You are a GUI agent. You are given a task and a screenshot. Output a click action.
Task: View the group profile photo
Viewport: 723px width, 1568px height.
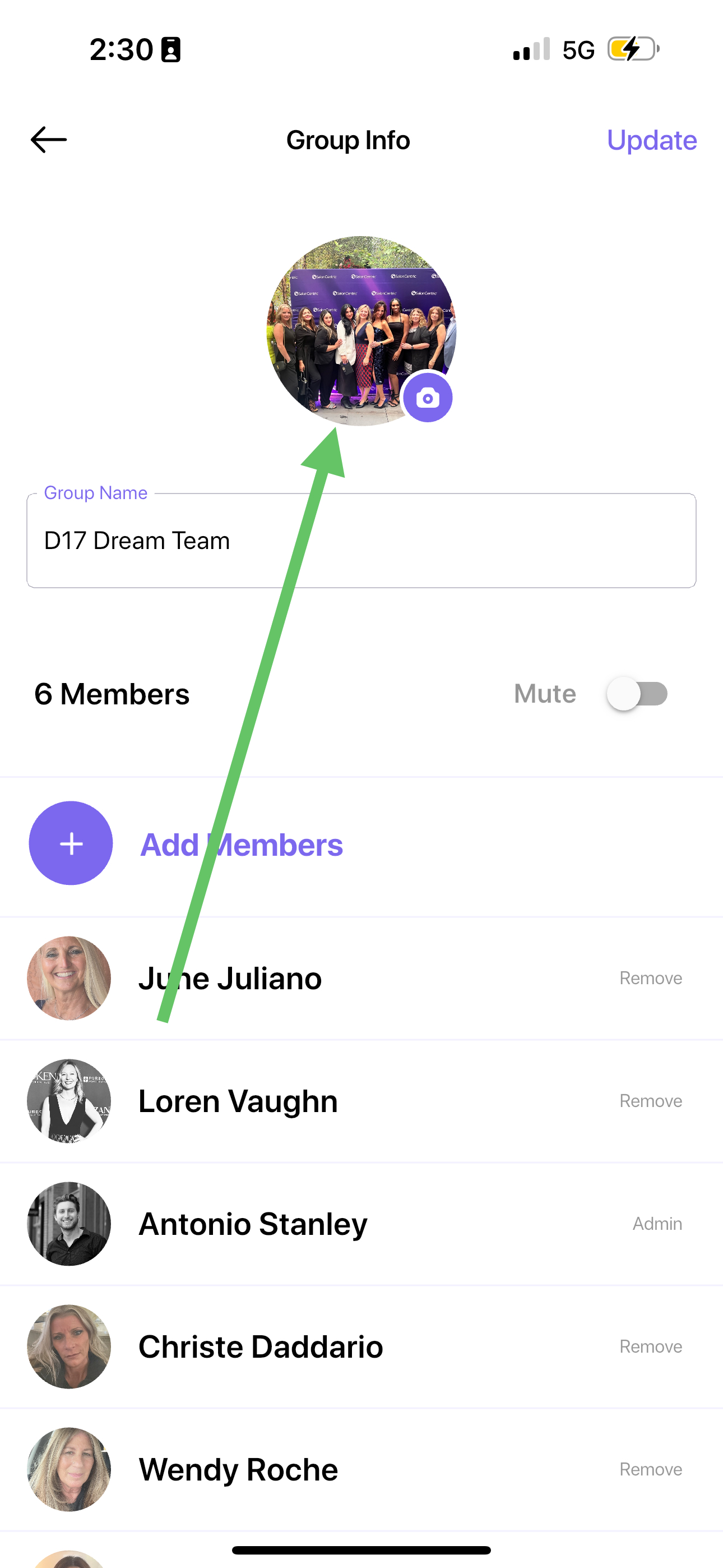[361, 330]
